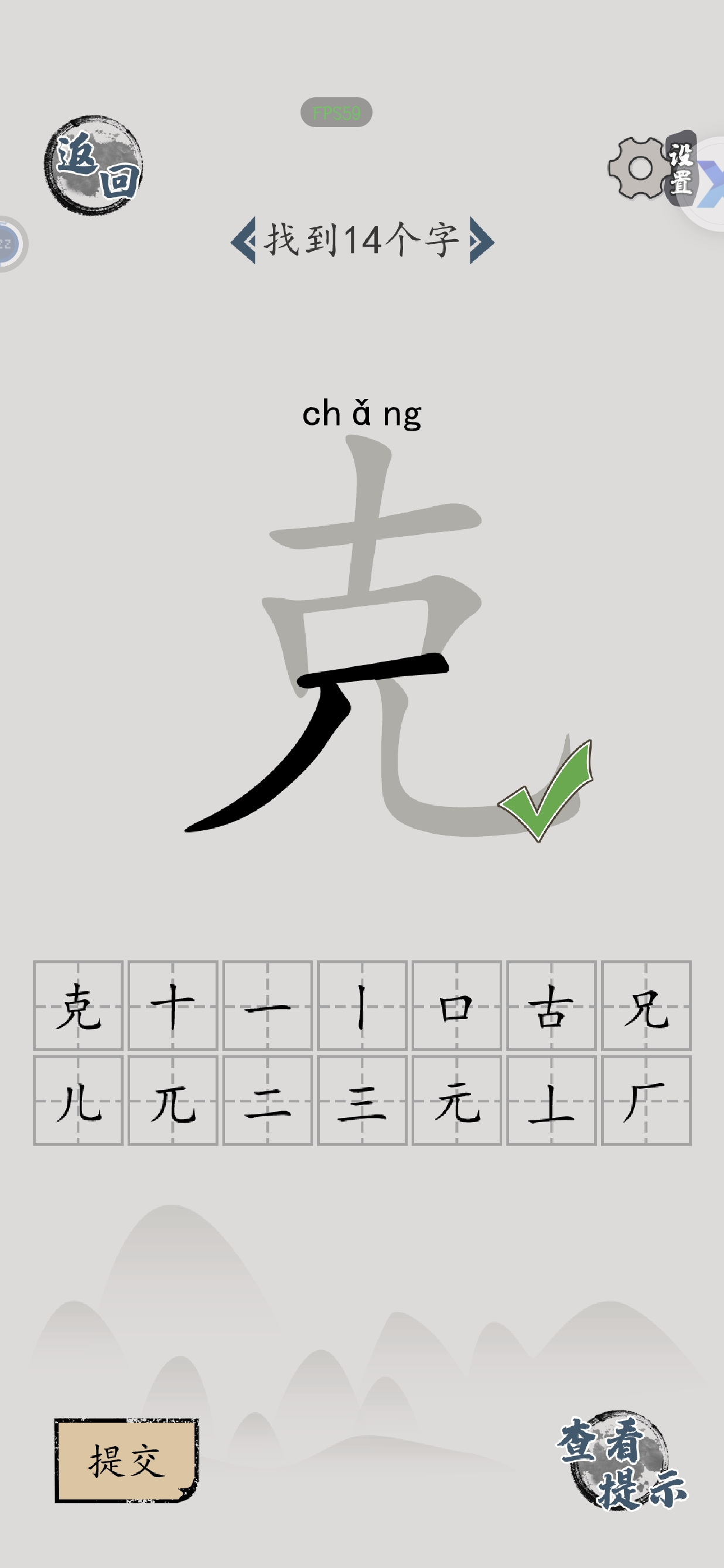The width and height of the screenshot is (724, 1568).
Task: Go to the next level arrow
Action: 481,241
